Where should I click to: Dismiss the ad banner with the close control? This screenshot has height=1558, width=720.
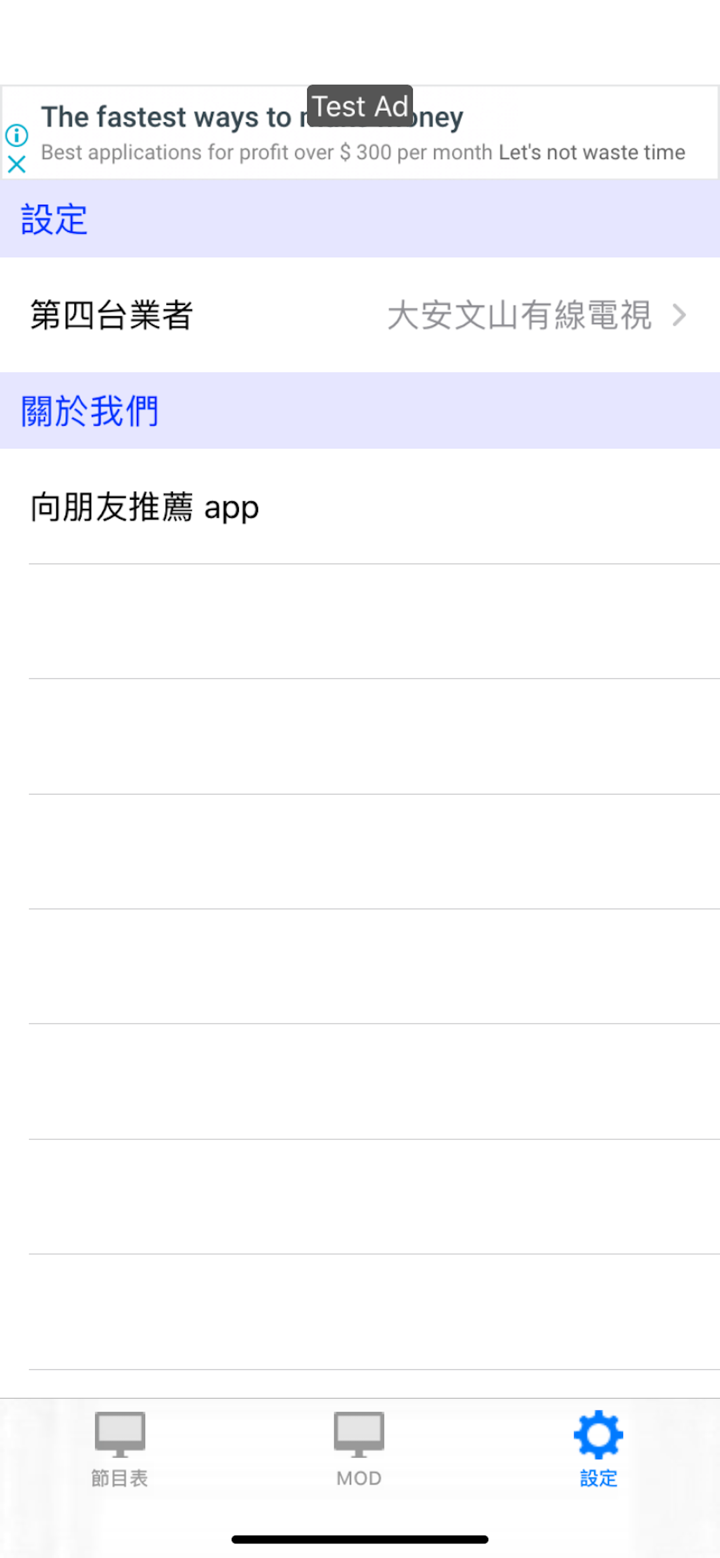[16, 165]
